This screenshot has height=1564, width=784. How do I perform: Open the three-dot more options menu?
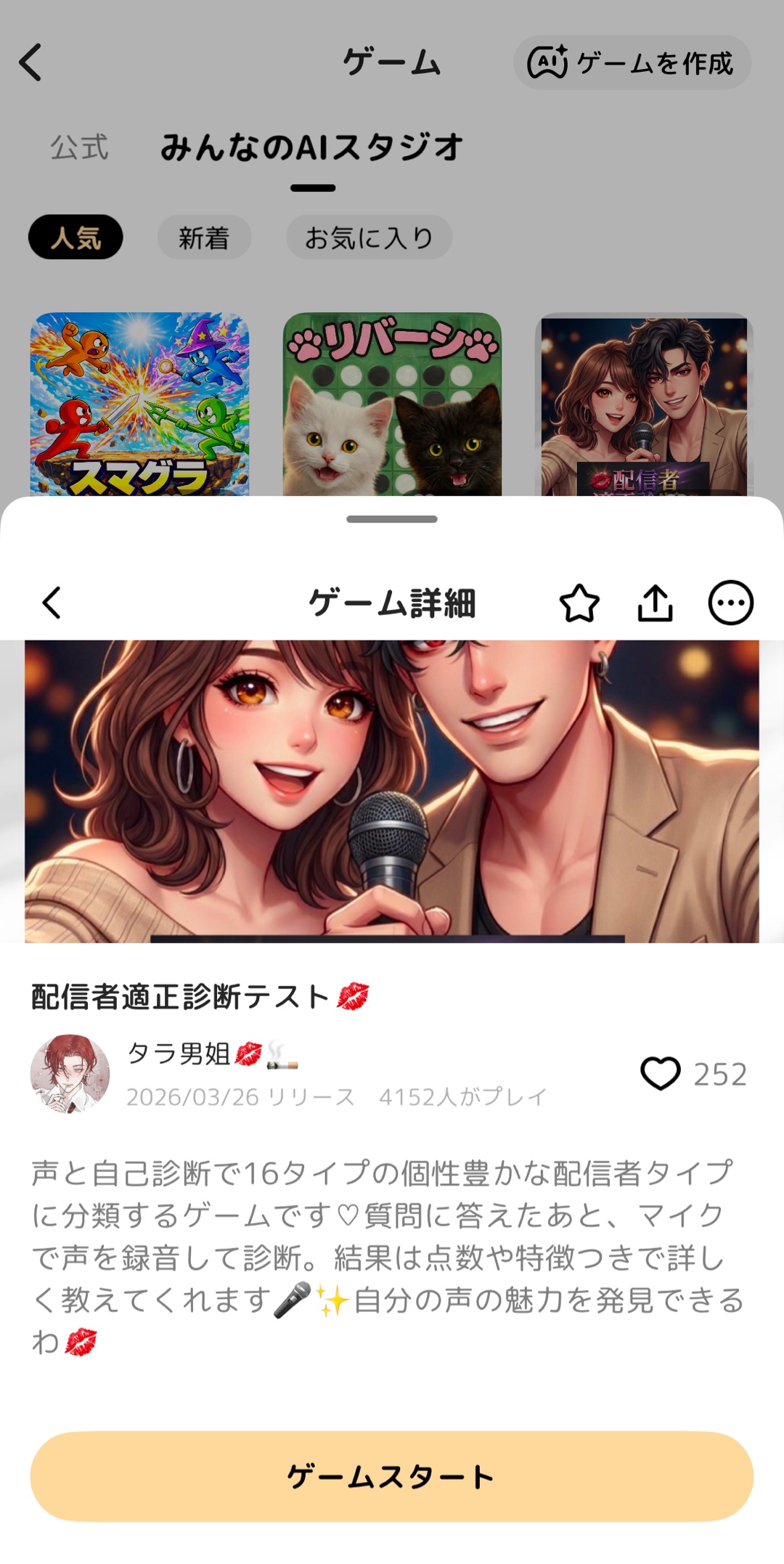click(x=730, y=603)
